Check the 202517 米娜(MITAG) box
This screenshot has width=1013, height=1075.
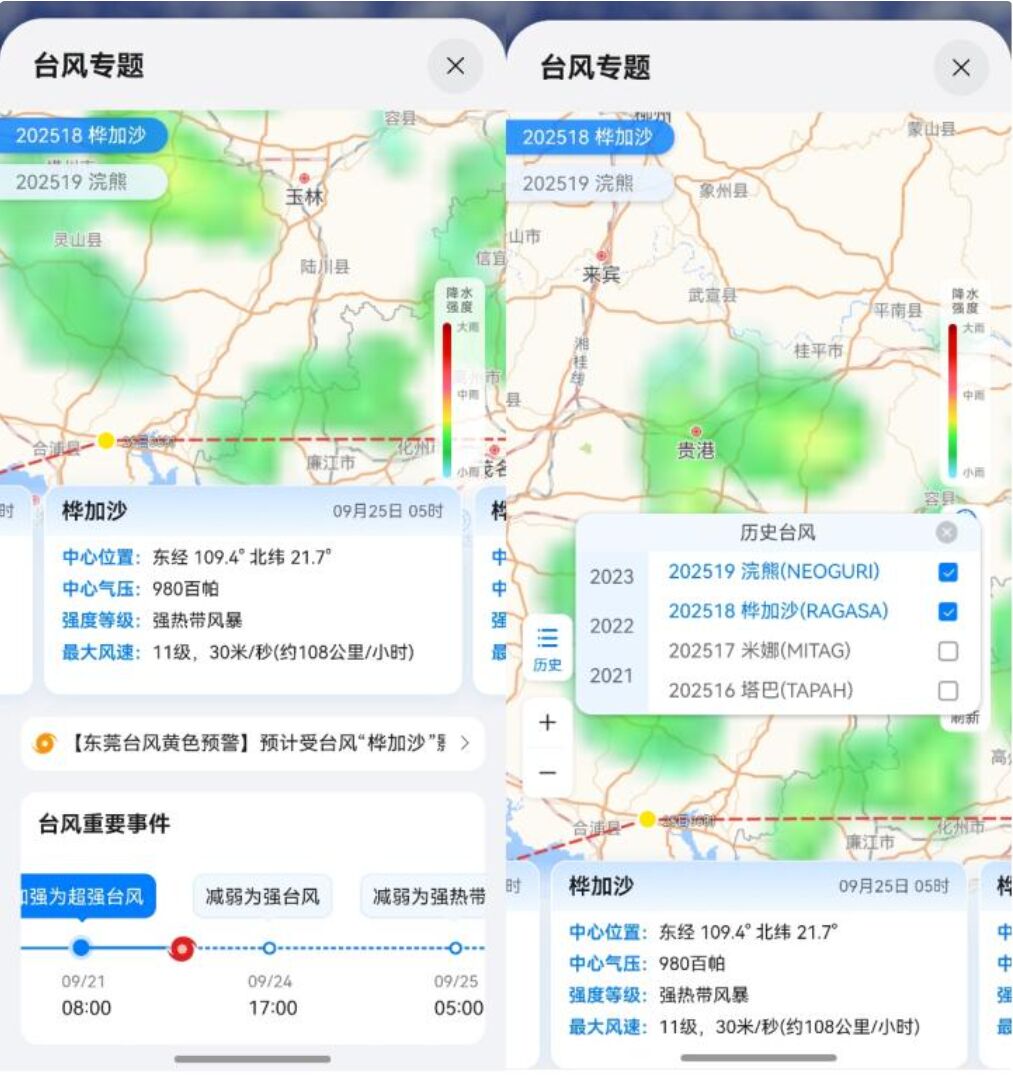click(948, 651)
